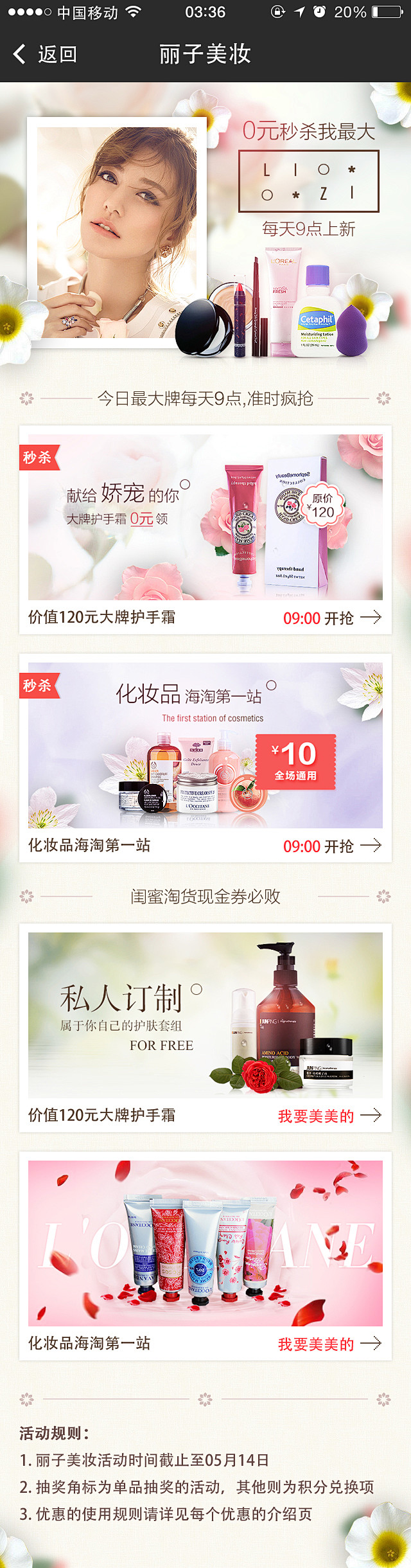Viewport: 411px width, 1568px height.
Task: Tap 09:00 开抢 under the ¥10 coupon banner
Action: (331, 846)
